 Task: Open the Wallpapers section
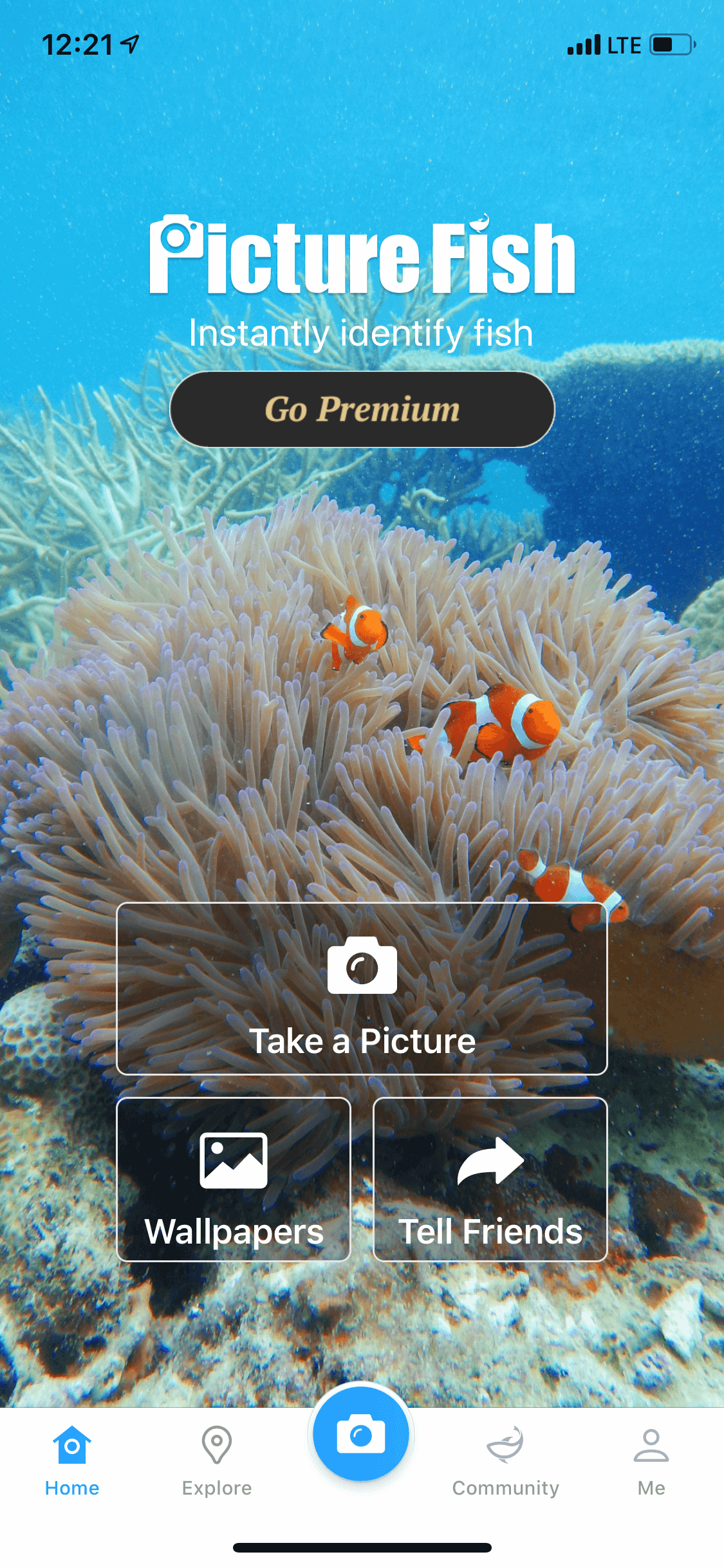coord(234,1179)
